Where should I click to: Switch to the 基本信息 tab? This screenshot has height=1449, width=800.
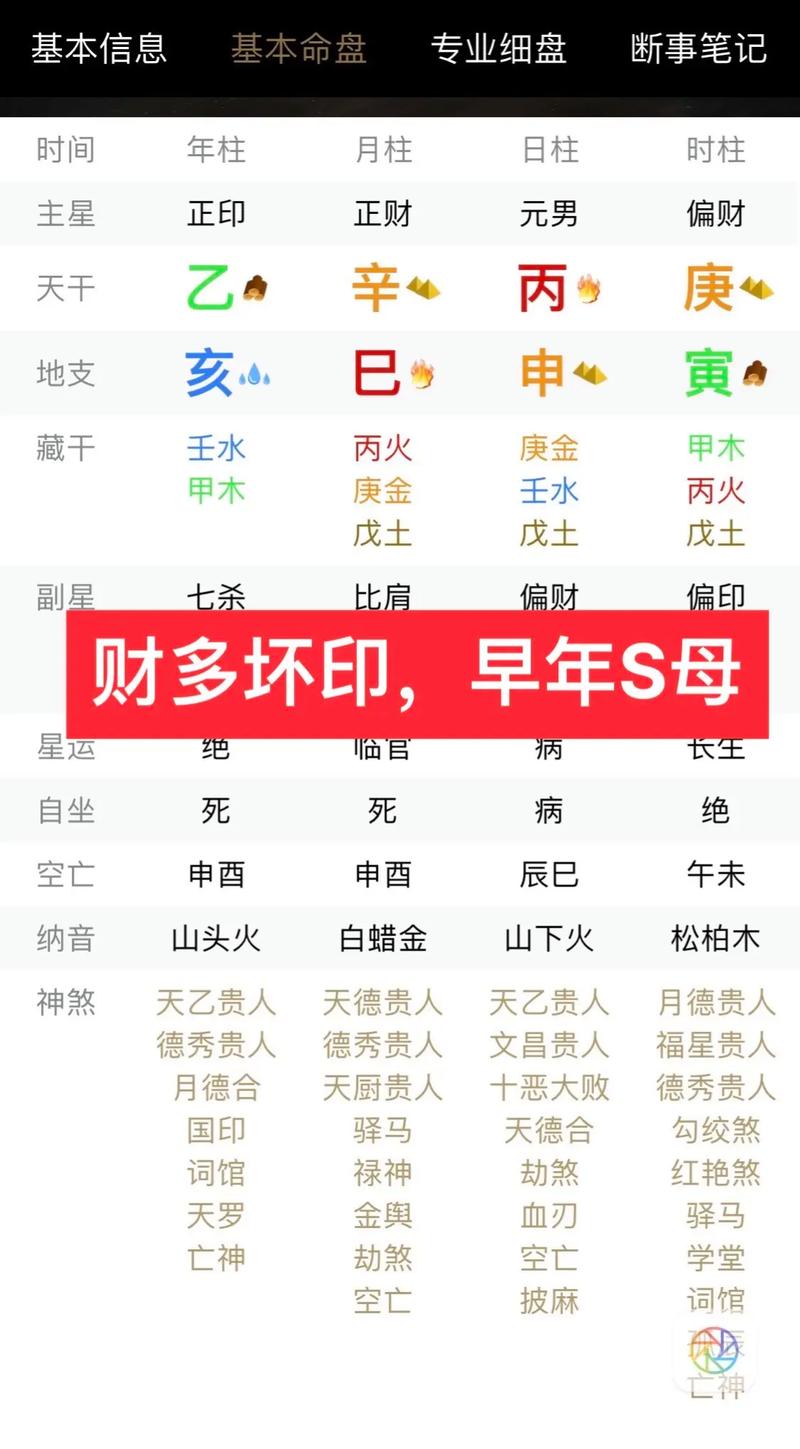(98, 48)
